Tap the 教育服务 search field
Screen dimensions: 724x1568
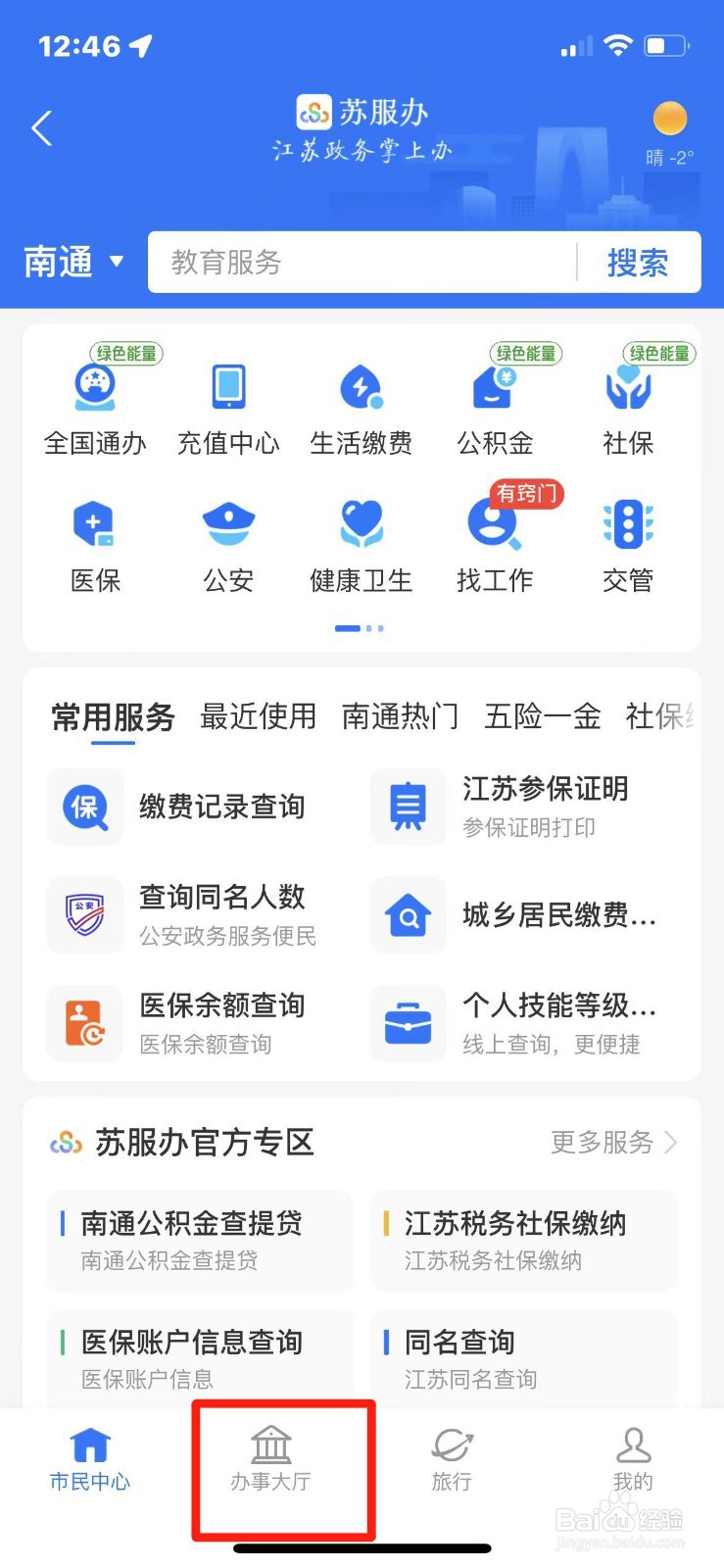click(362, 262)
